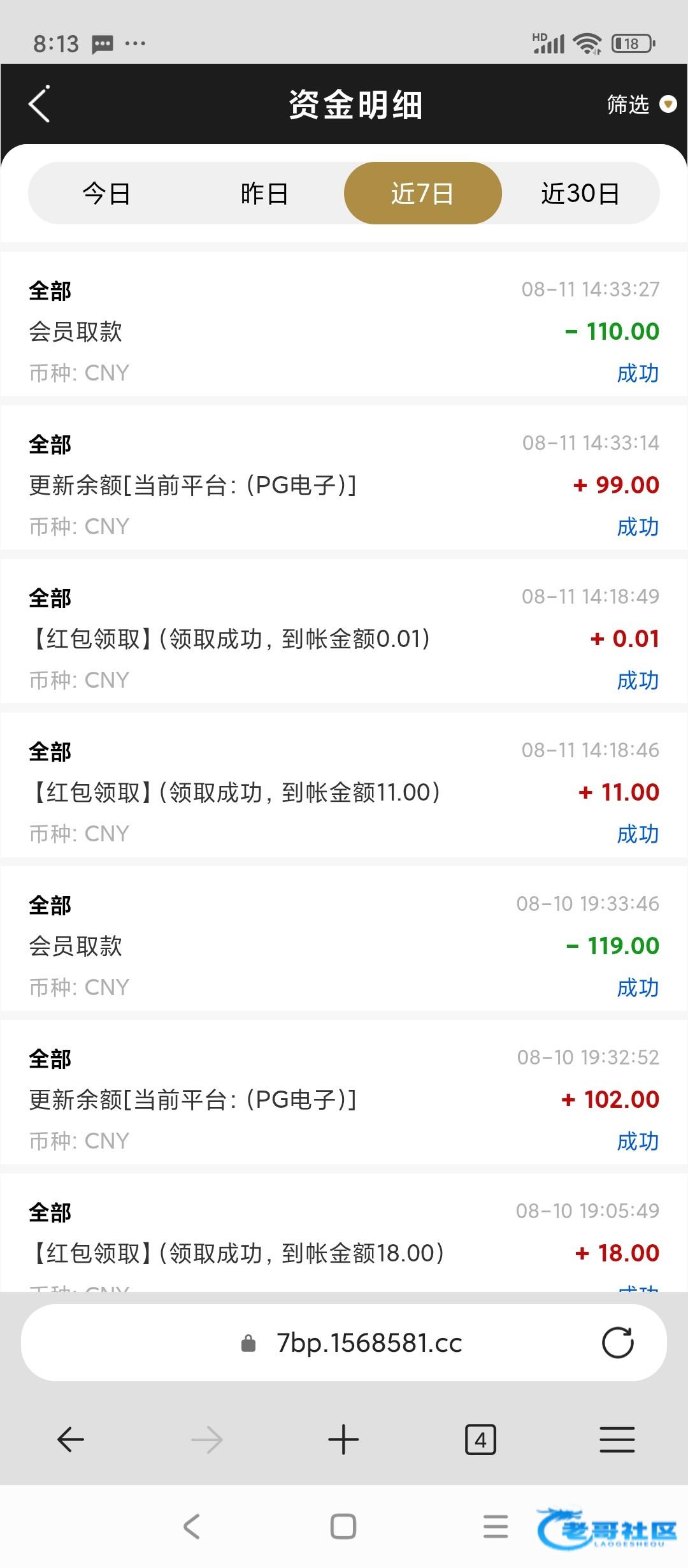Image resolution: width=688 pixels, height=1568 pixels.
Task: Tap the browser back arrow
Action: coord(71,1440)
